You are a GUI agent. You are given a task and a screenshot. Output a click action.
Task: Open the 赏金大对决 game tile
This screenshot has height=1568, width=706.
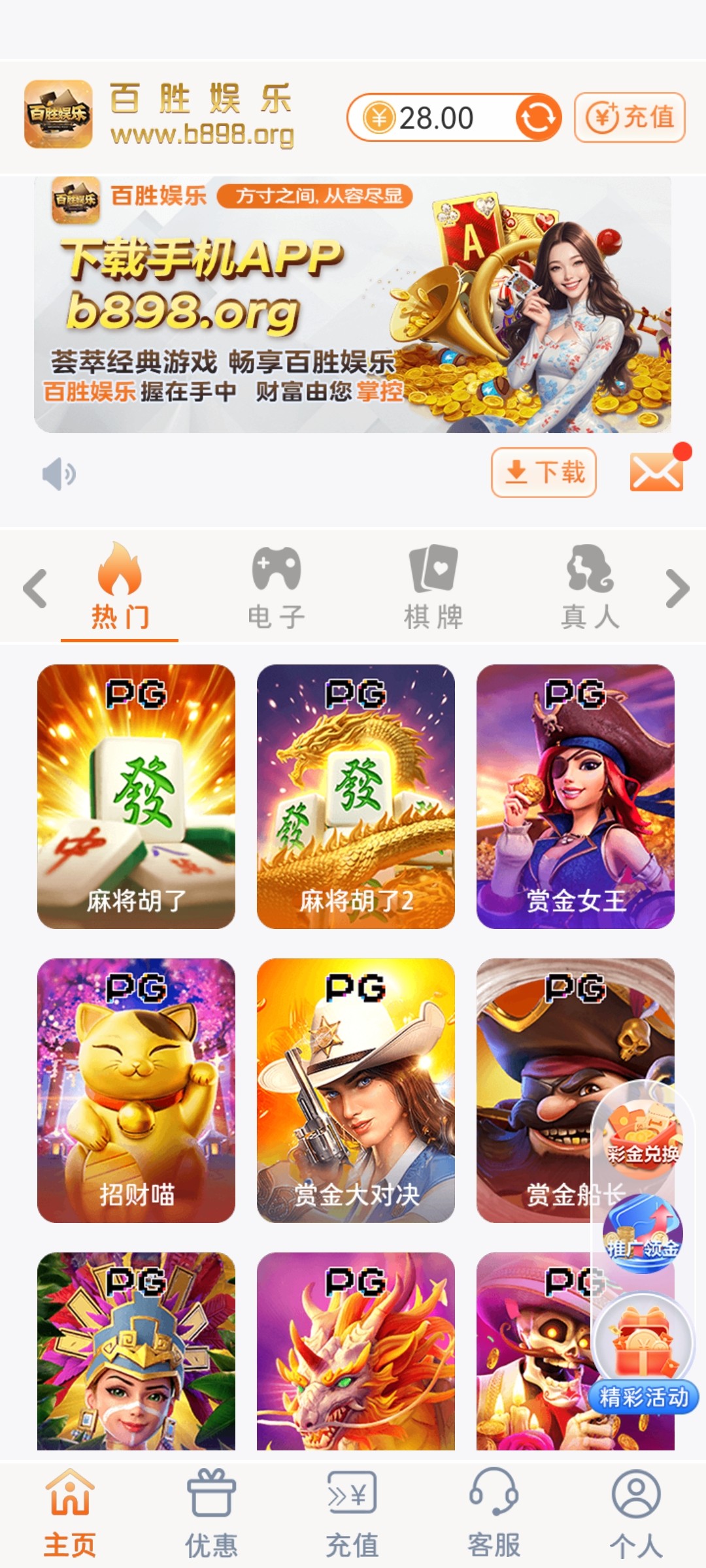point(356,1090)
